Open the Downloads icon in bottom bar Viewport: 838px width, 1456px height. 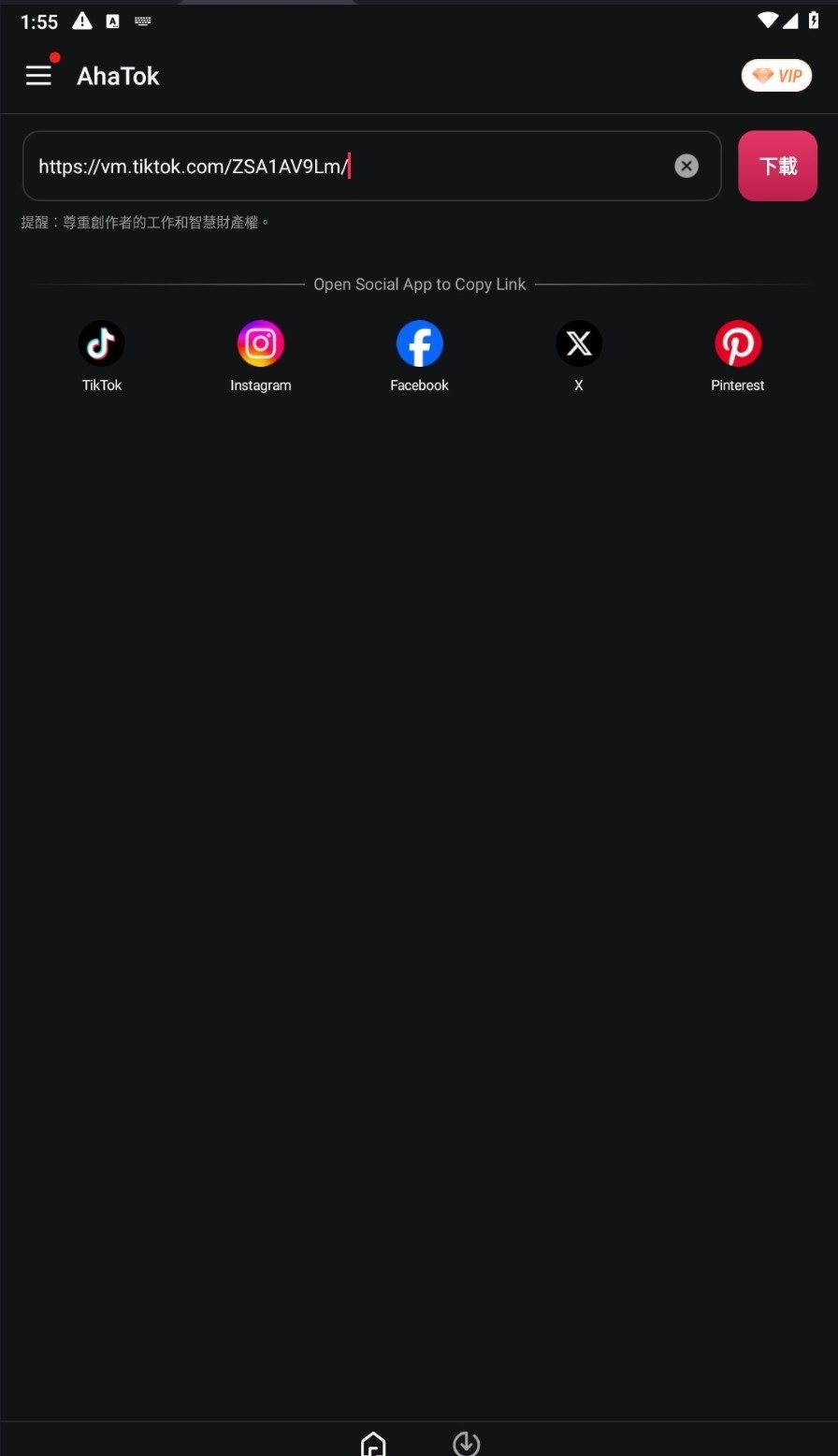(x=466, y=1443)
